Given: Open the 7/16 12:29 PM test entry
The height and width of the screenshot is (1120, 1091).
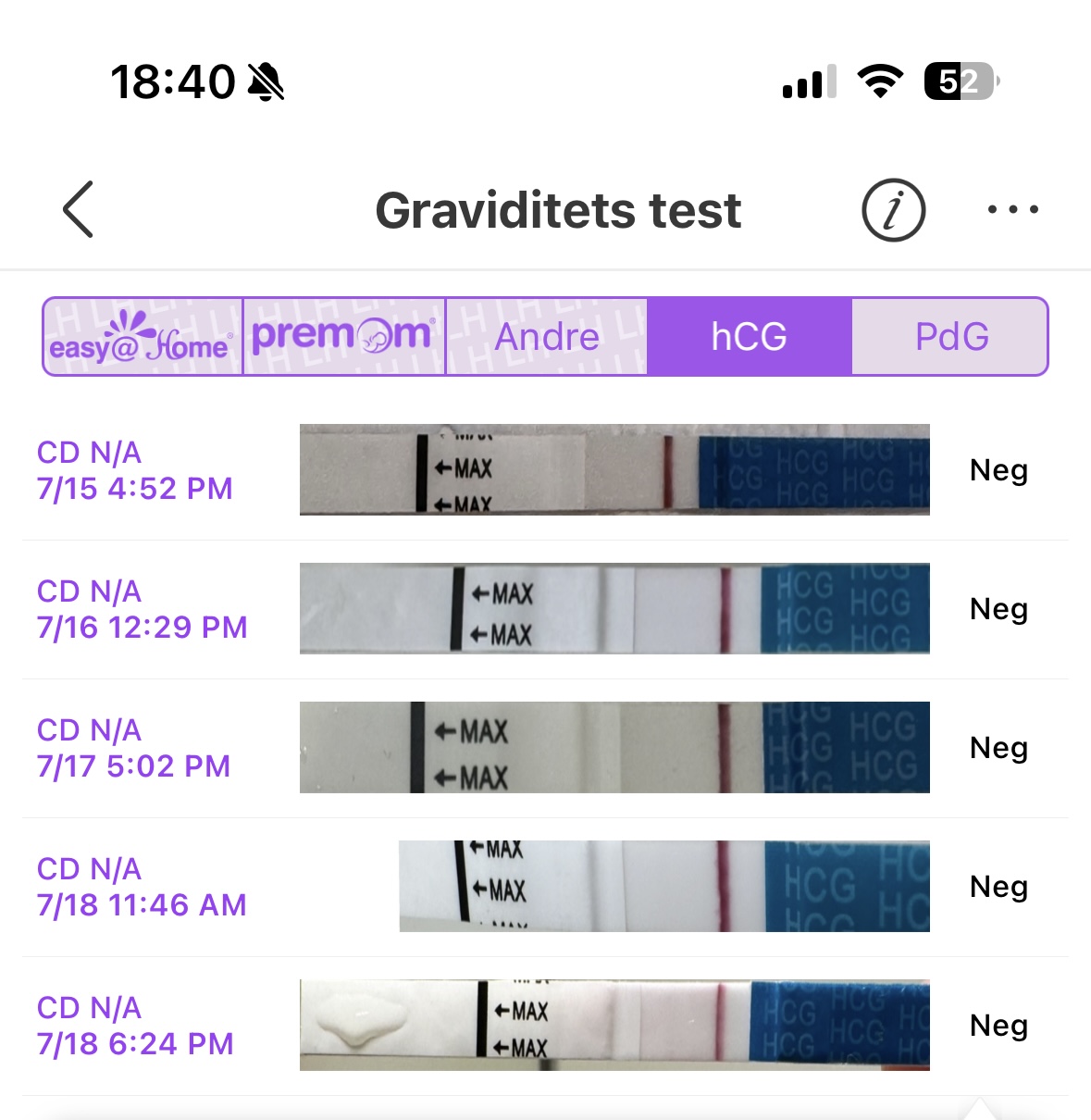Looking at the screenshot, I should [545, 609].
